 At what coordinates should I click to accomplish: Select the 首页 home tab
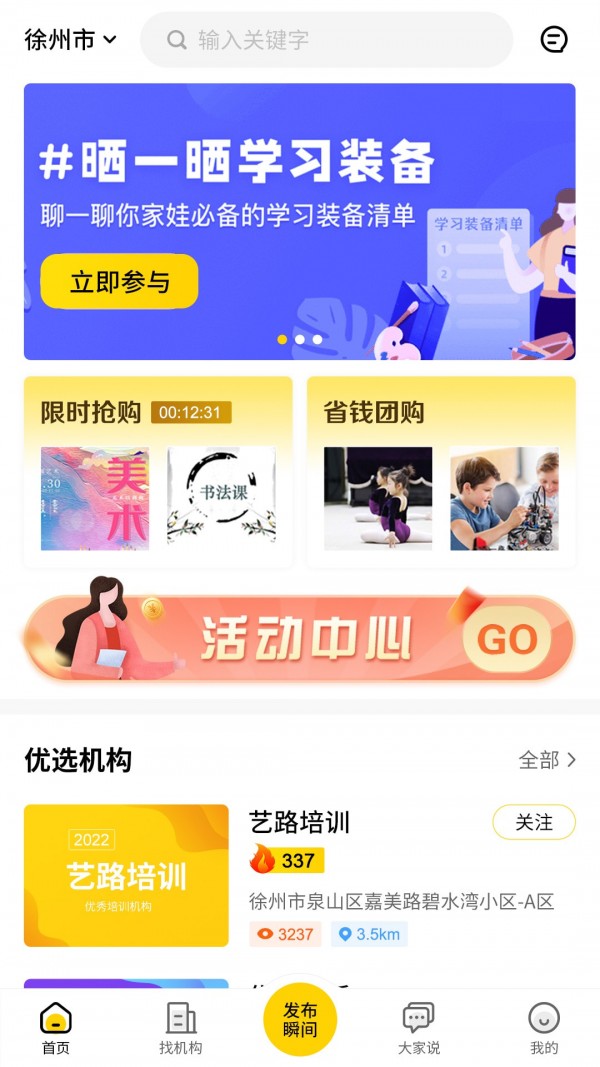56,1028
